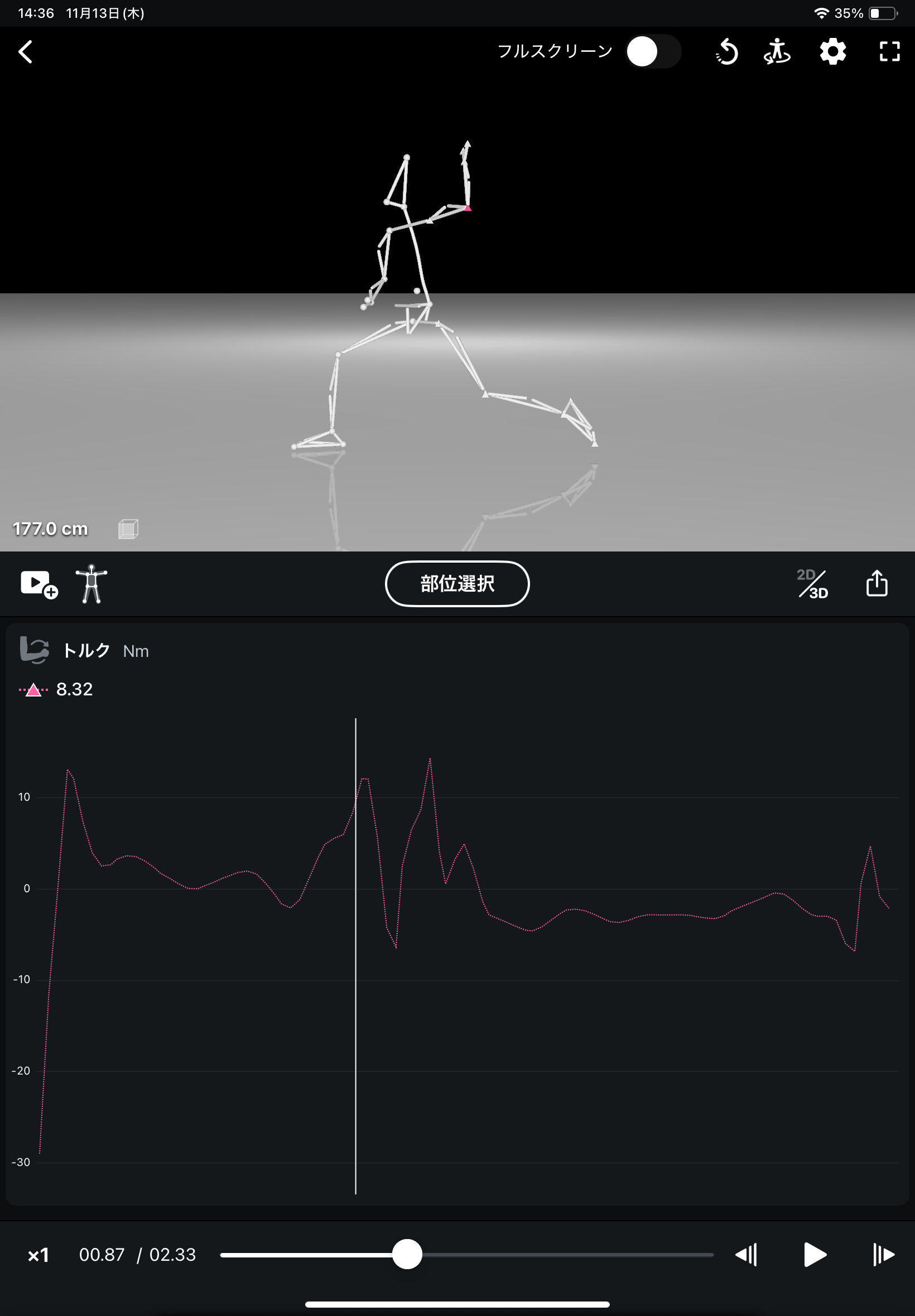Play the motion recording
The height and width of the screenshot is (1316, 915).
pos(814,1255)
